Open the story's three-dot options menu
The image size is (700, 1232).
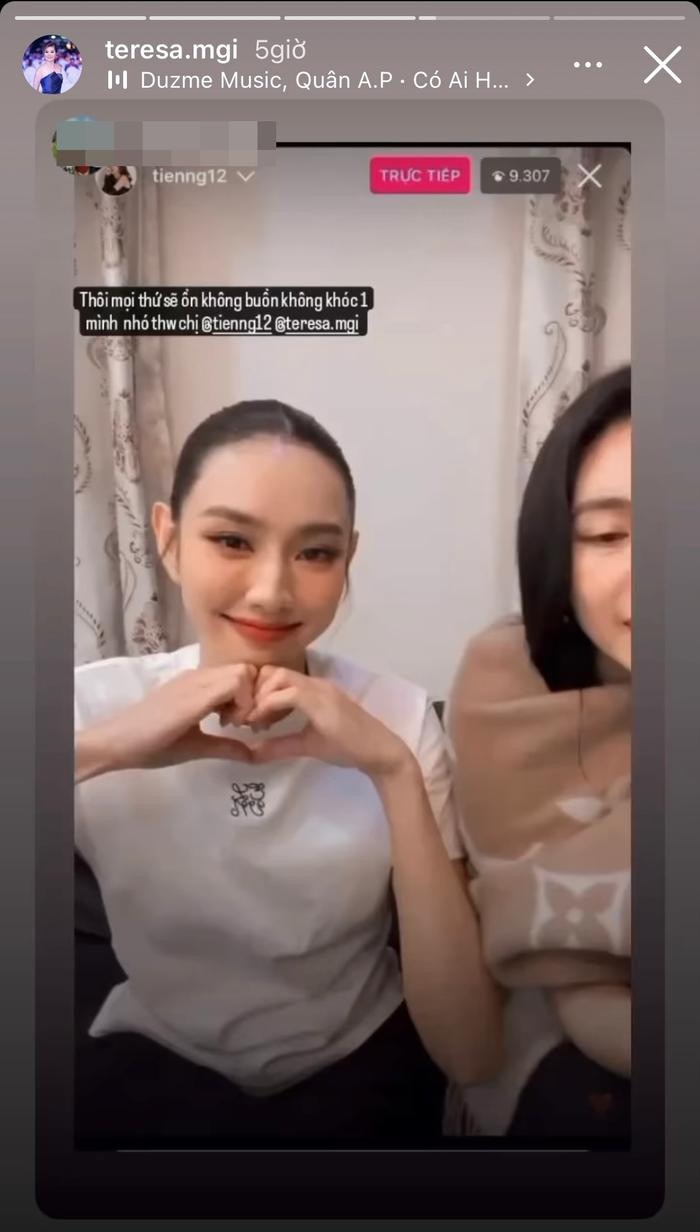588,65
